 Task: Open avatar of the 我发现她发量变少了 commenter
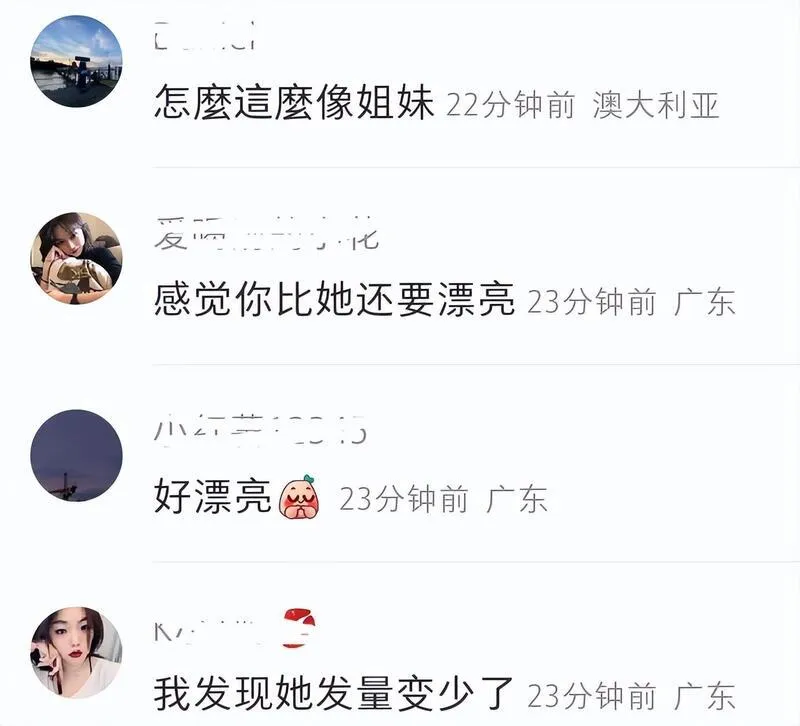[x=77, y=652]
